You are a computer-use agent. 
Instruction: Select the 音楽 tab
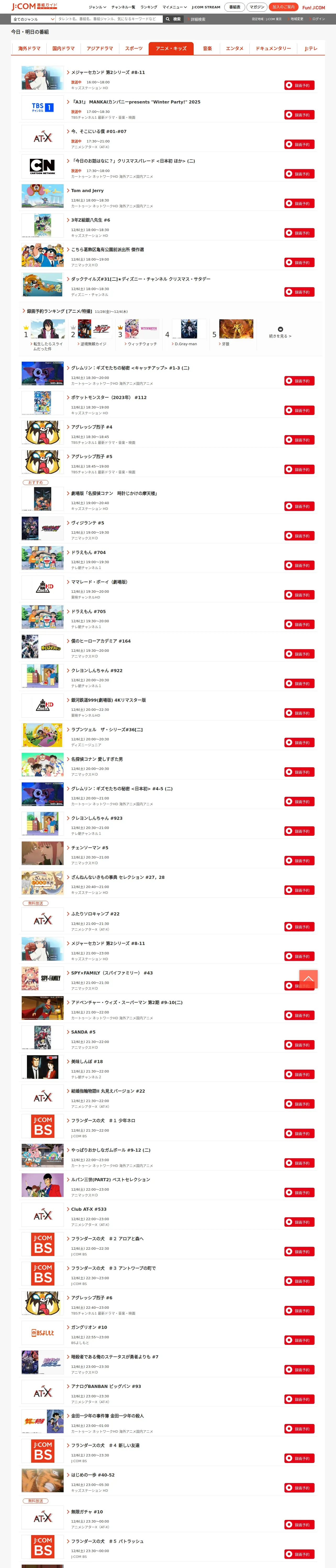(x=207, y=49)
